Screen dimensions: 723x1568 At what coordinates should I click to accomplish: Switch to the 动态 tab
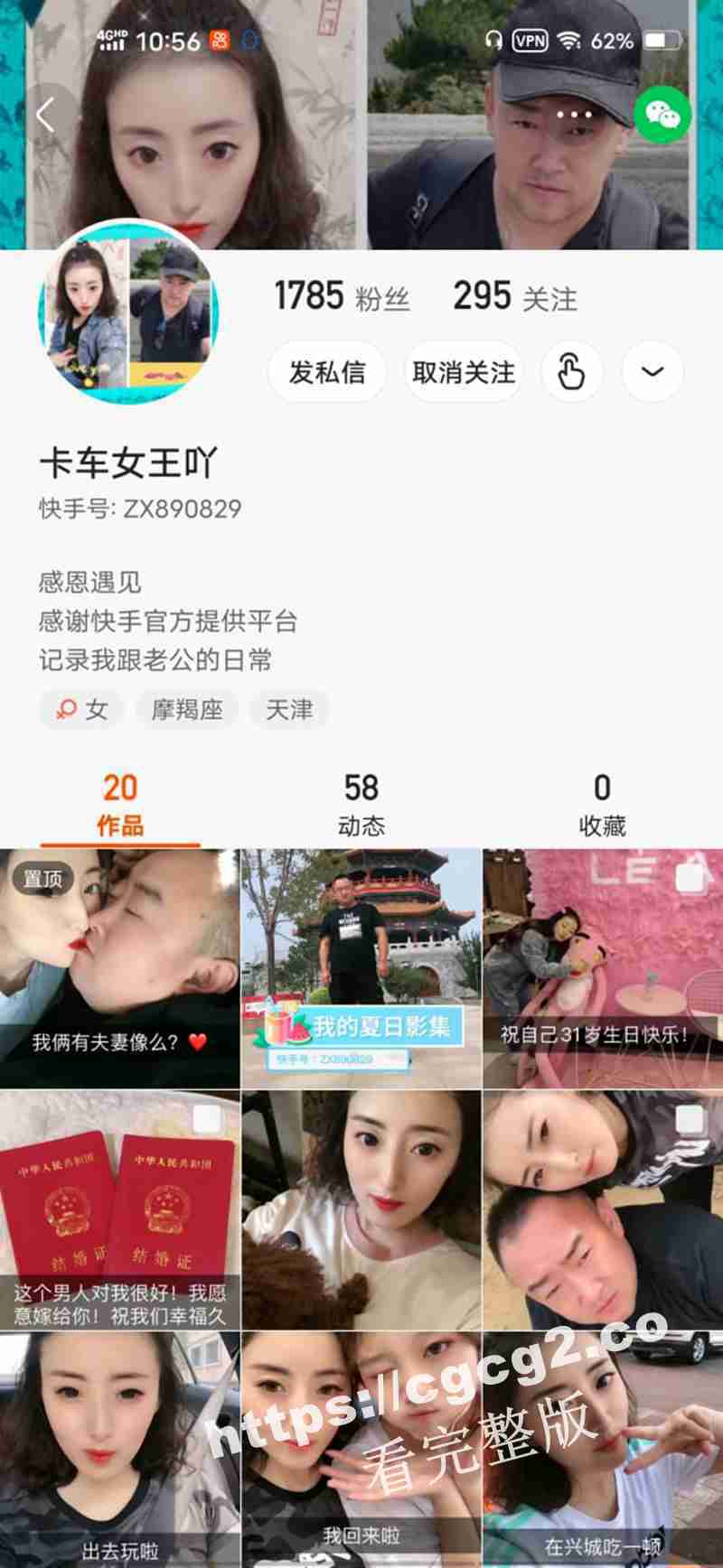pyautogui.click(x=361, y=804)
